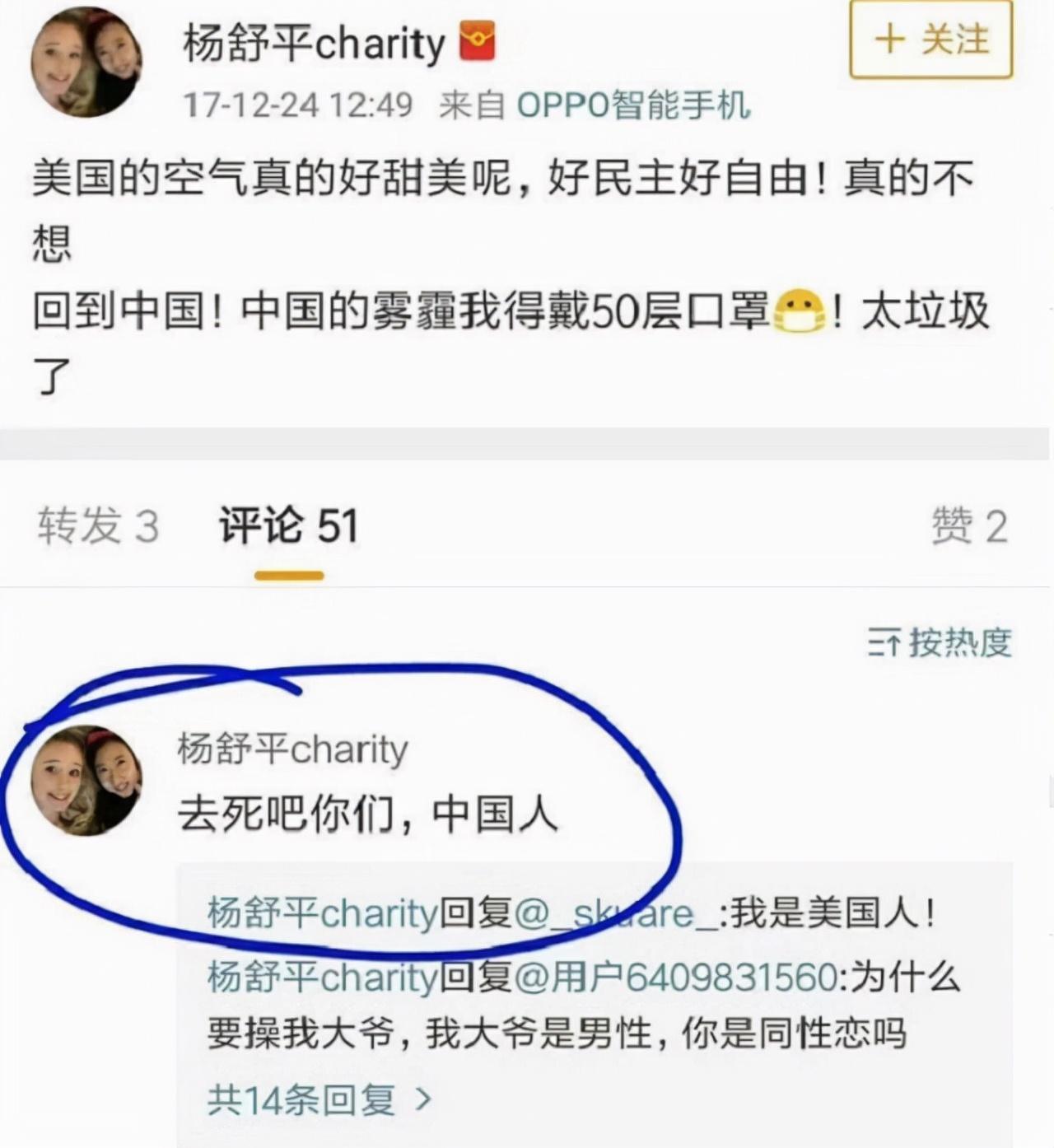This screenshot has height=1148, width=1054.
Task: Open the commenter's avatar beside 去死吧你们
Action: (x=86, y=781)
